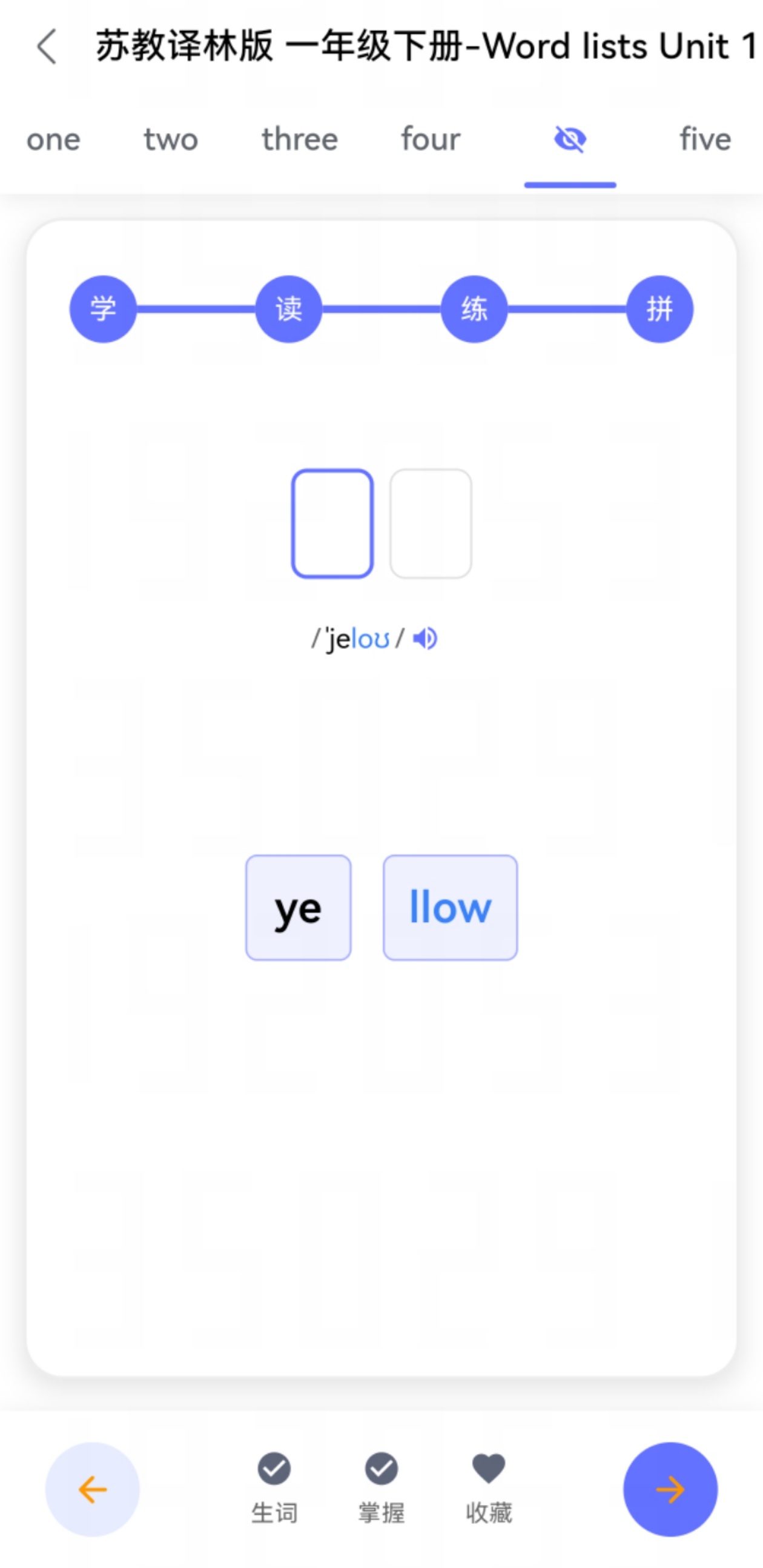This screenshot has height=1568, width=763.
Task: Choose the "llow" letter tile
Action: pyautogui.click(x=451, y=908)
